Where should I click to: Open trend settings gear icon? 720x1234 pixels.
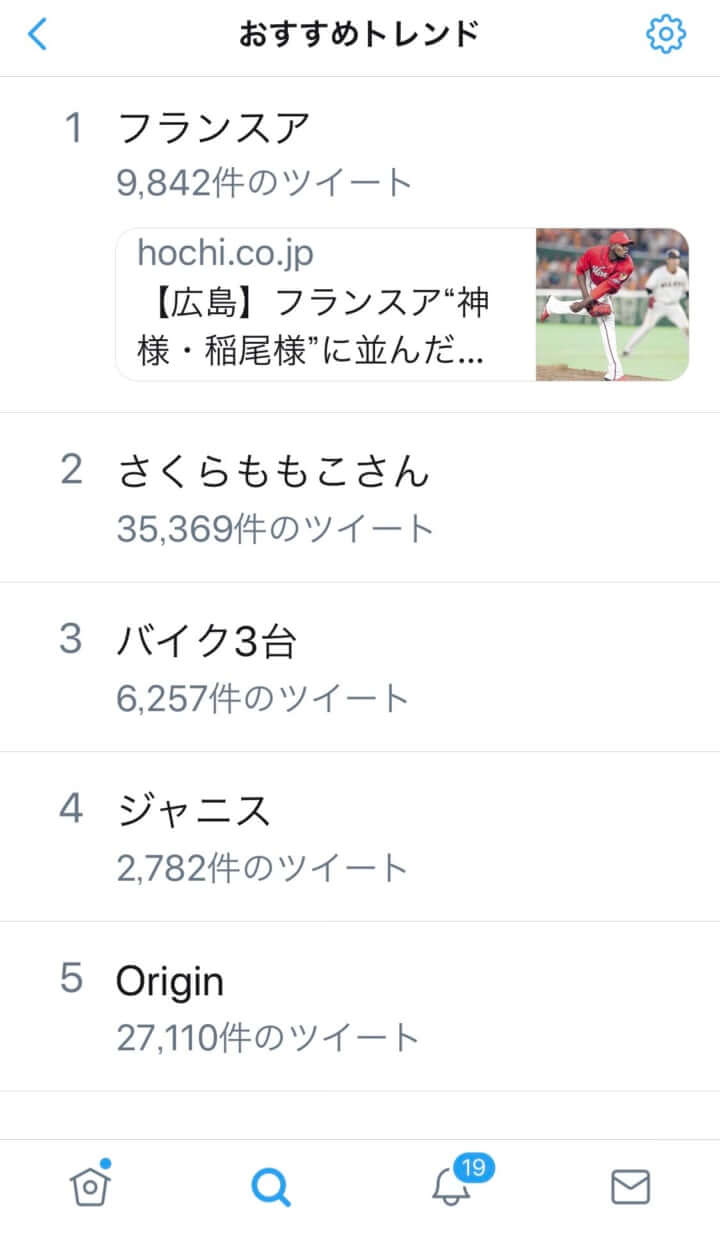pos(665,36)
